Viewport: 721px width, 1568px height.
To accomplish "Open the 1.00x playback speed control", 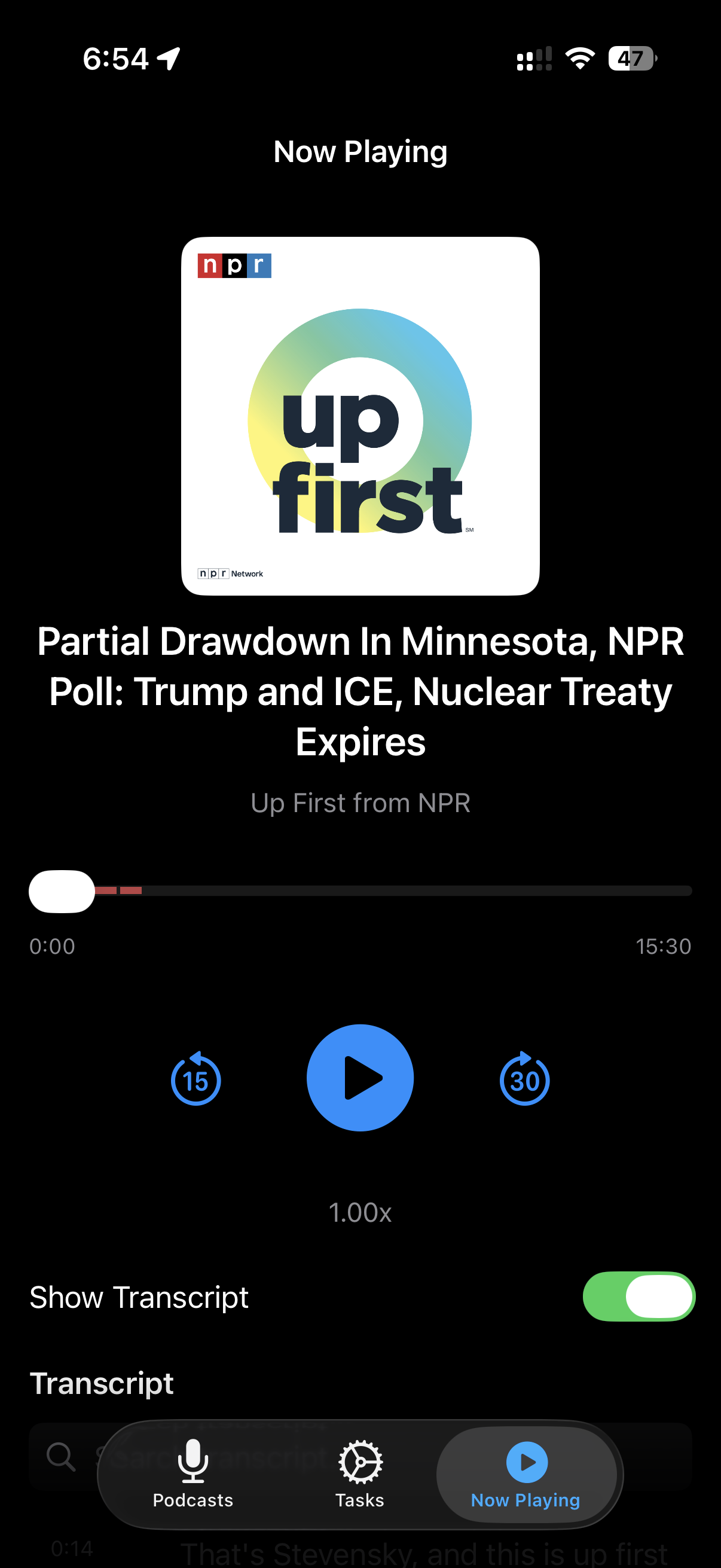I will (x=360, y=1213).
